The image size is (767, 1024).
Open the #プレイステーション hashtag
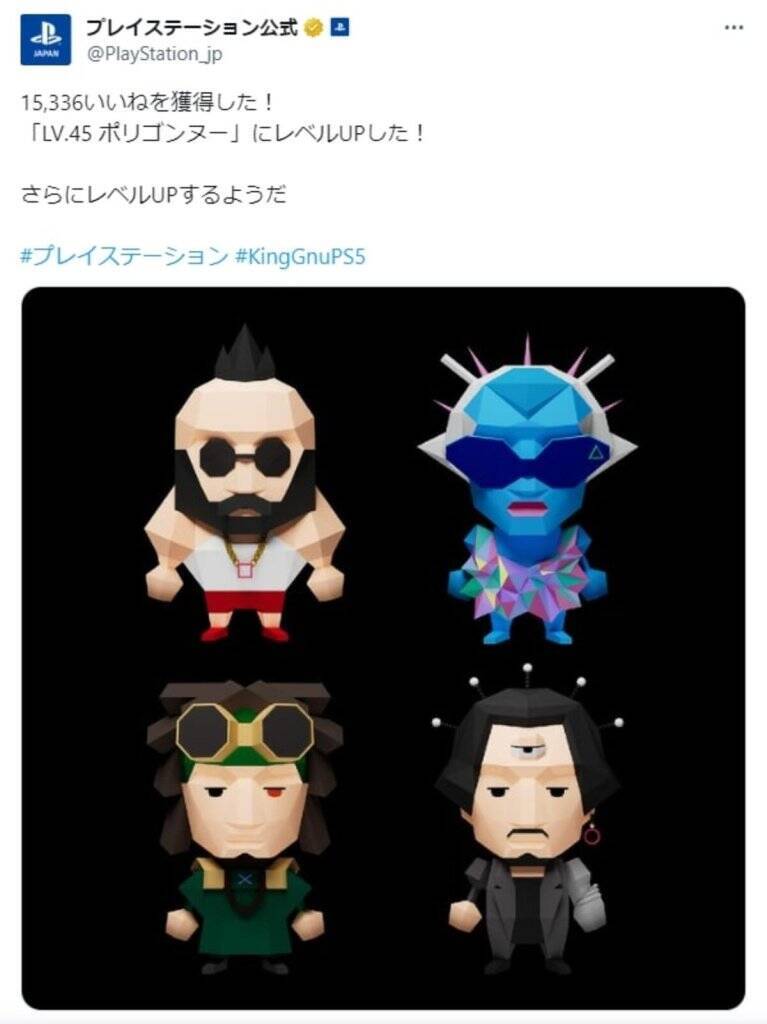(124, 256)
